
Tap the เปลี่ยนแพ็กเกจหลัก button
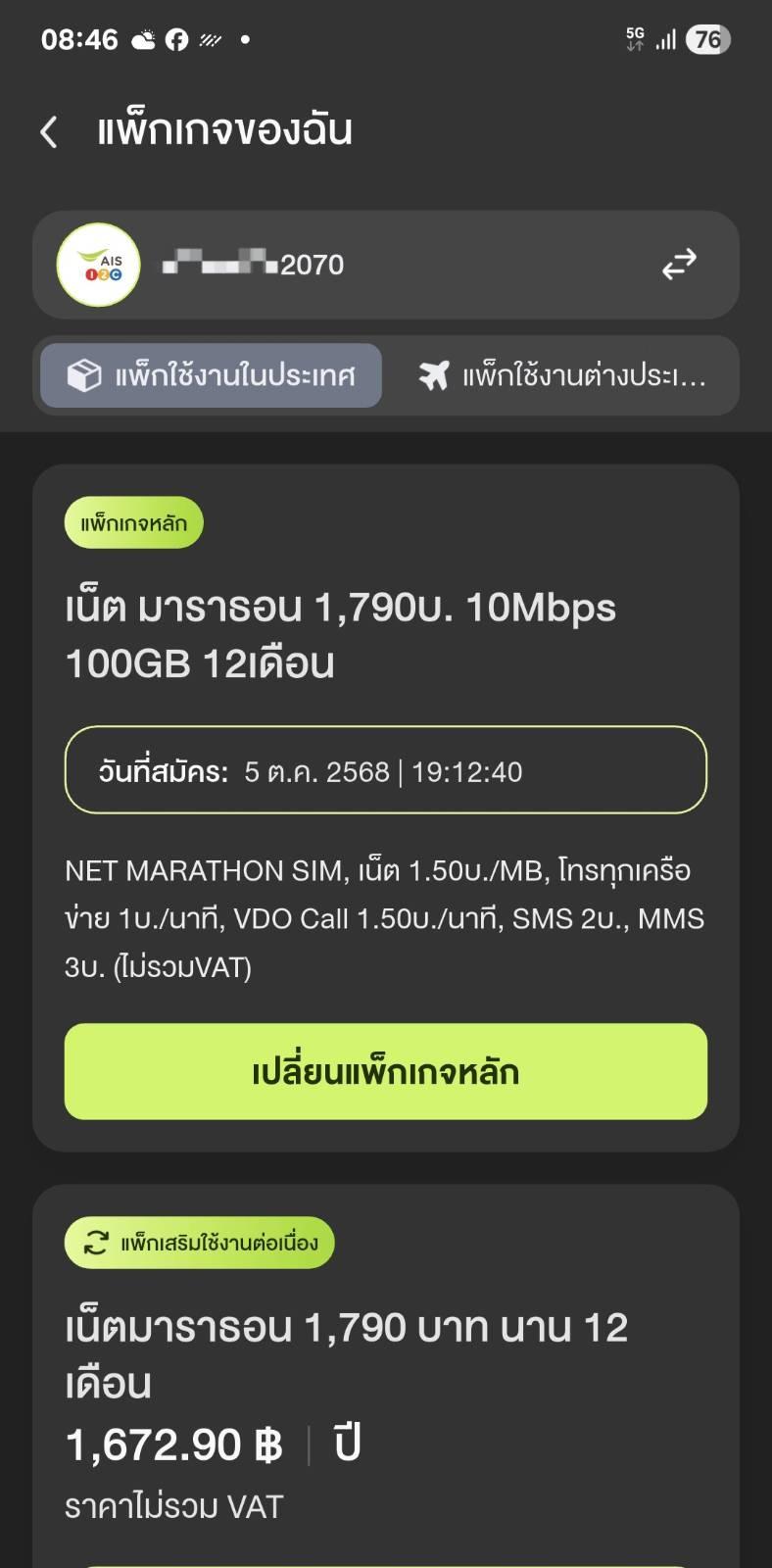point(385,1071)
